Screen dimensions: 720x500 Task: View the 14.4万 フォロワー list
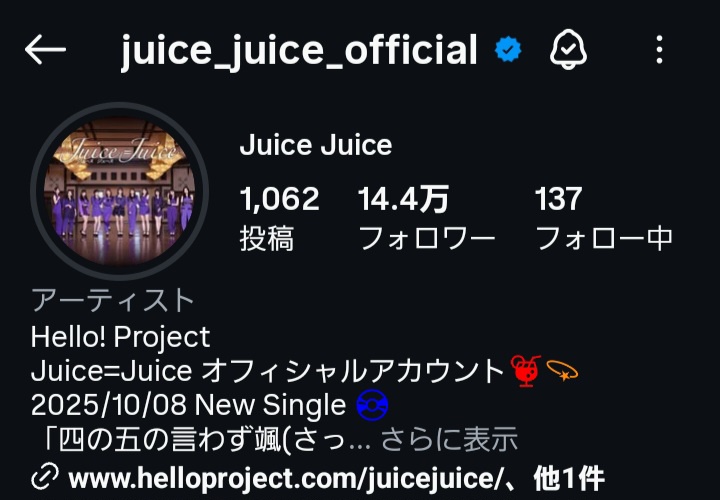(x=426, y=217)
